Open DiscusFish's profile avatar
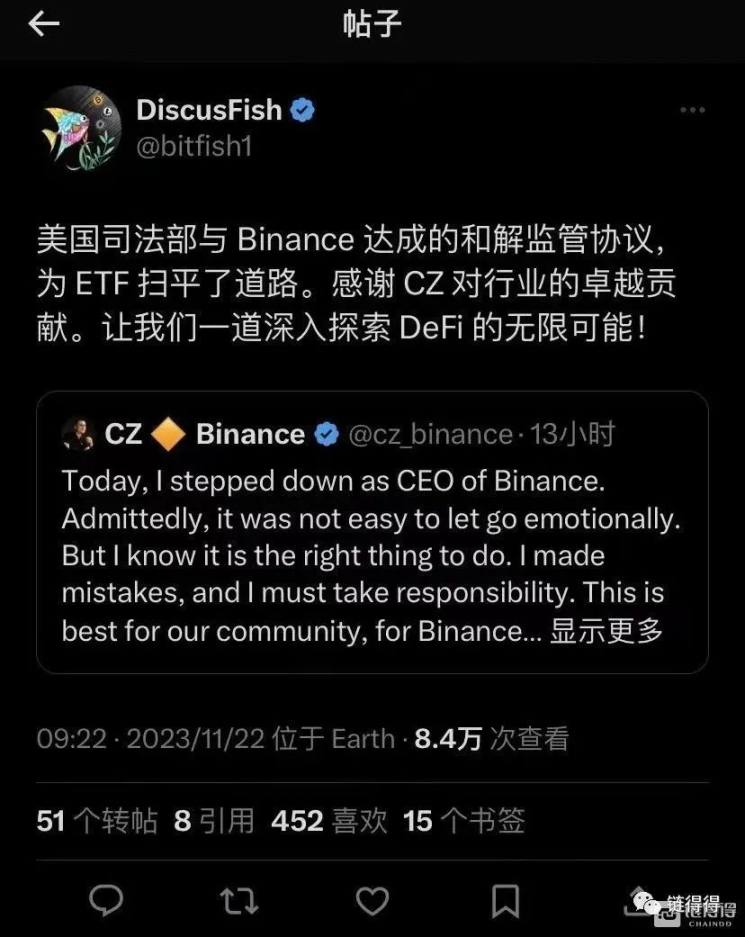This screenshot has height=937, width=745. pos(81,129)
